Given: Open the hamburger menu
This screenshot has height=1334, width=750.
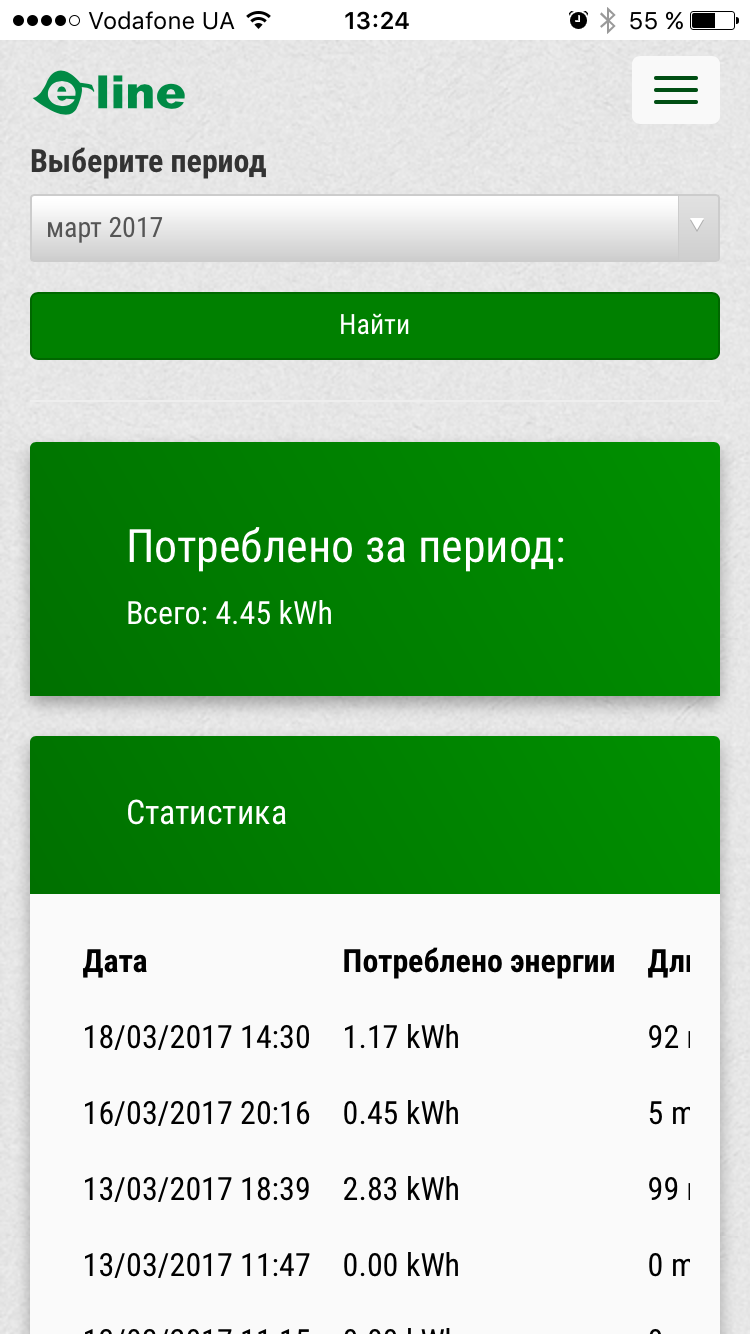Looking at the screenshot, I should click(675, 90).
